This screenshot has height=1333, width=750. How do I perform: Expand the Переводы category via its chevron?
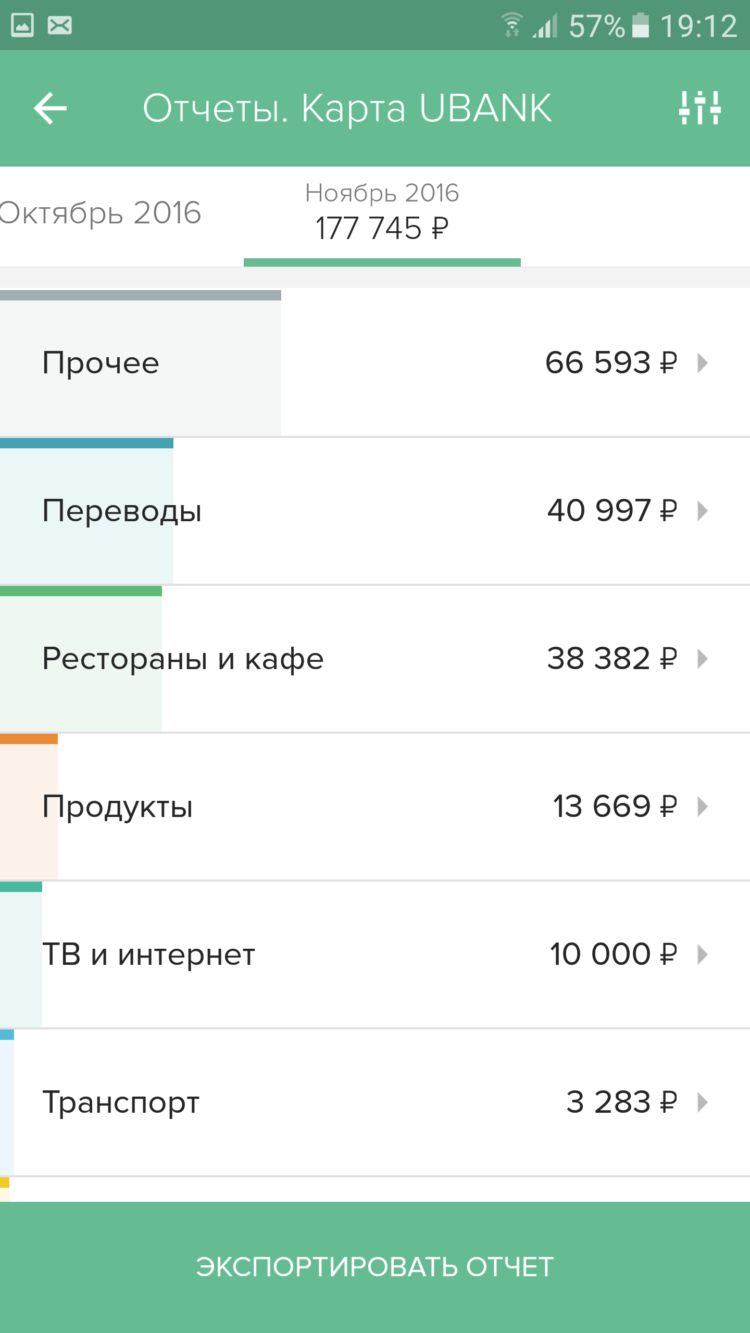point(703,510)
